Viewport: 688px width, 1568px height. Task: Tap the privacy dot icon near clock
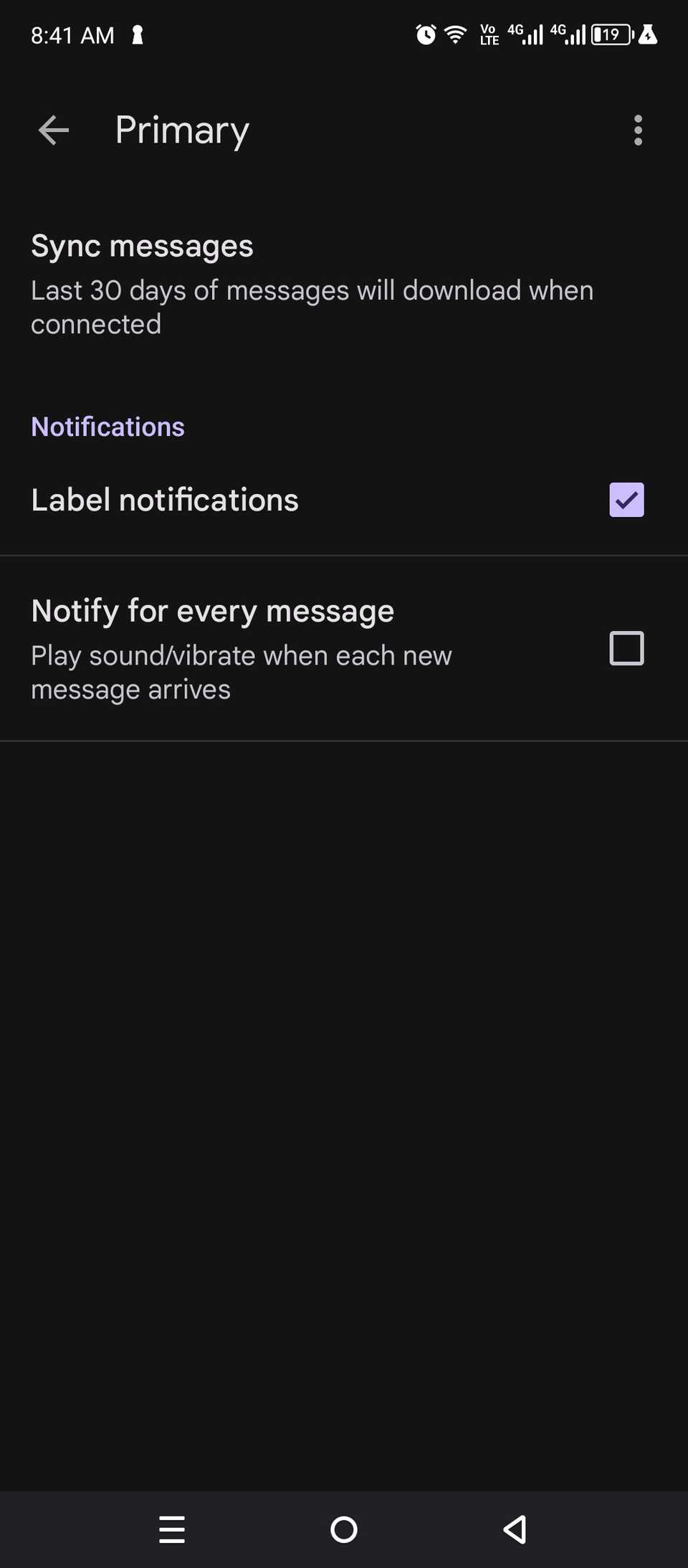click(x=137, y=34)
